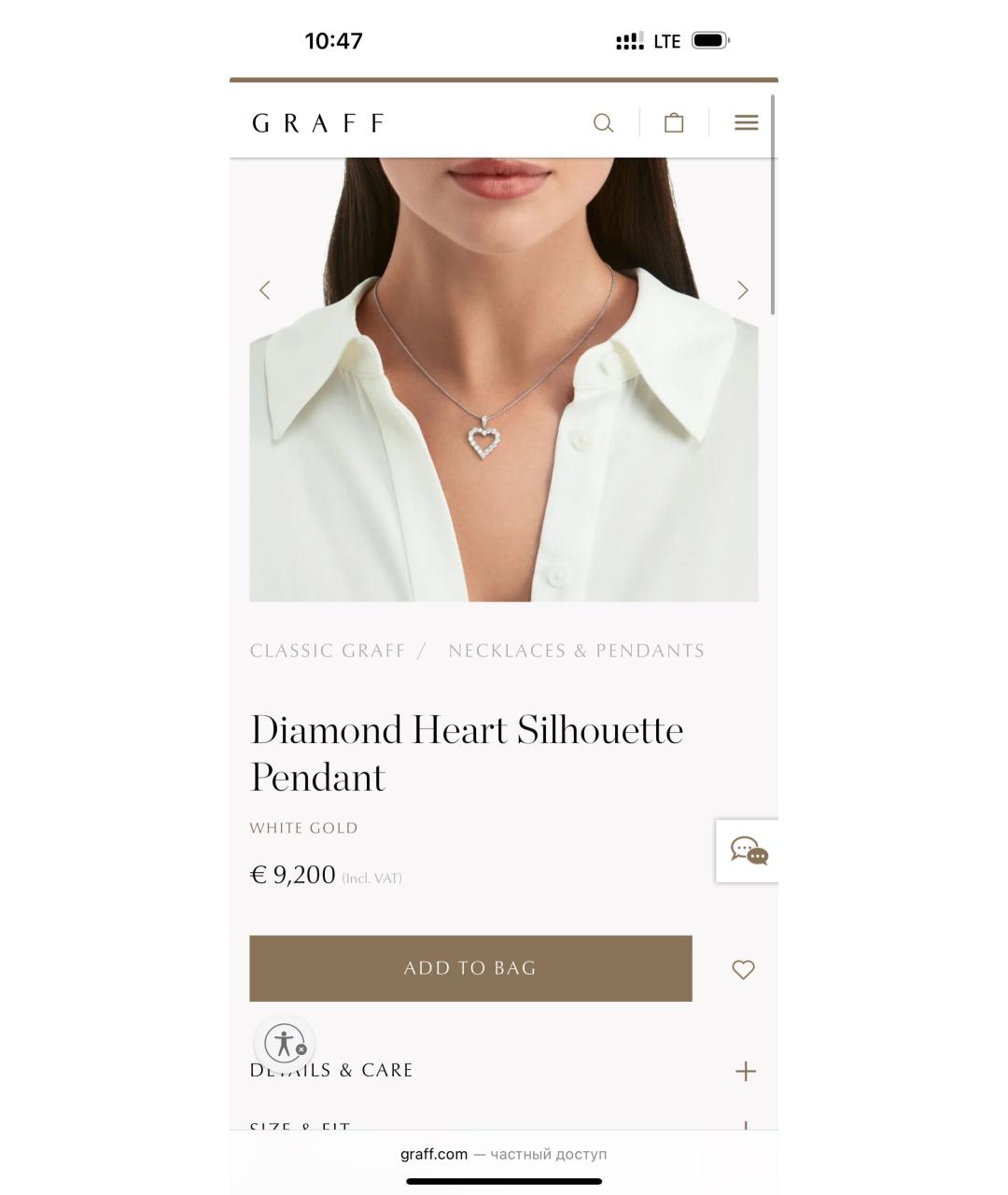
Task: Go to the Graff home page logo
Action: tap(318, 123)
